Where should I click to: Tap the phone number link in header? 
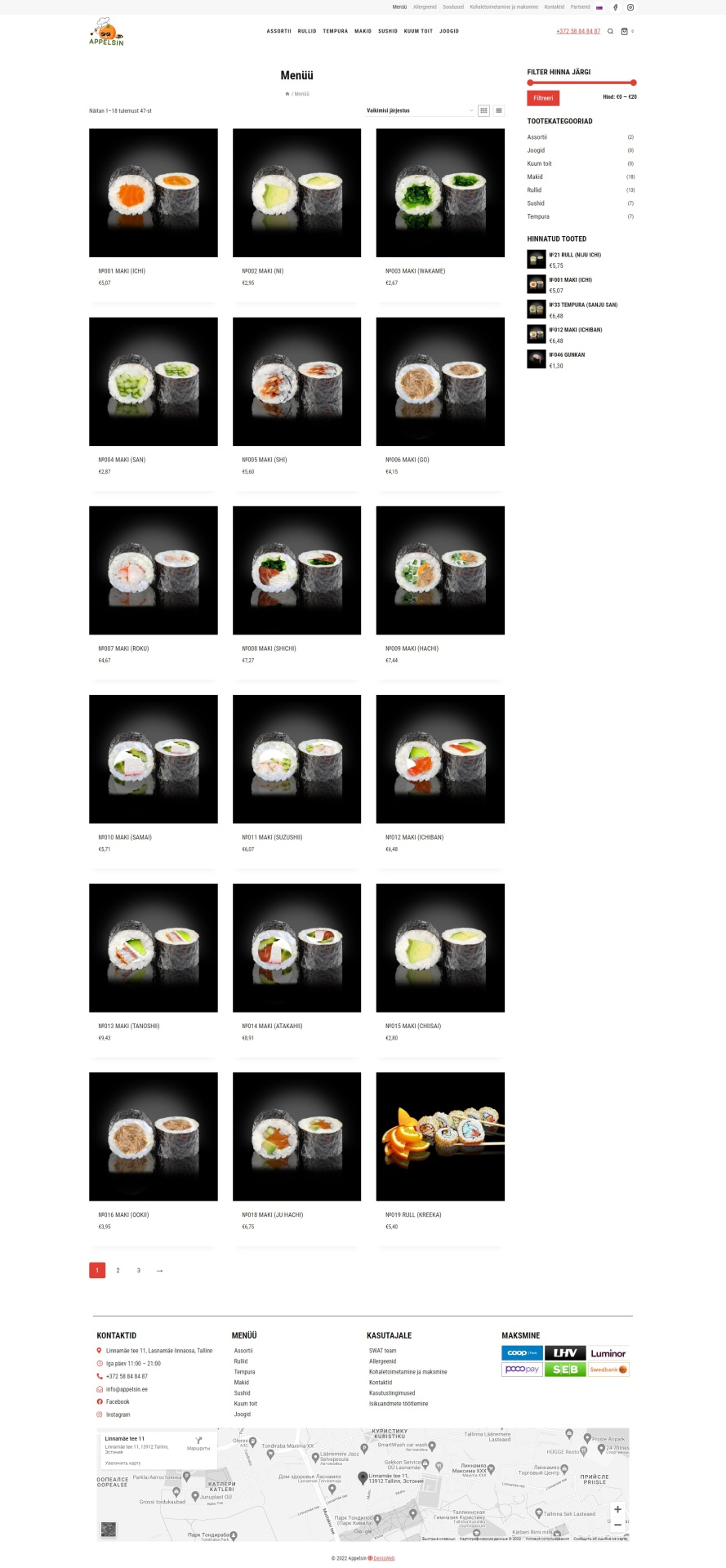pyautogui.click(x=578, y=31)
